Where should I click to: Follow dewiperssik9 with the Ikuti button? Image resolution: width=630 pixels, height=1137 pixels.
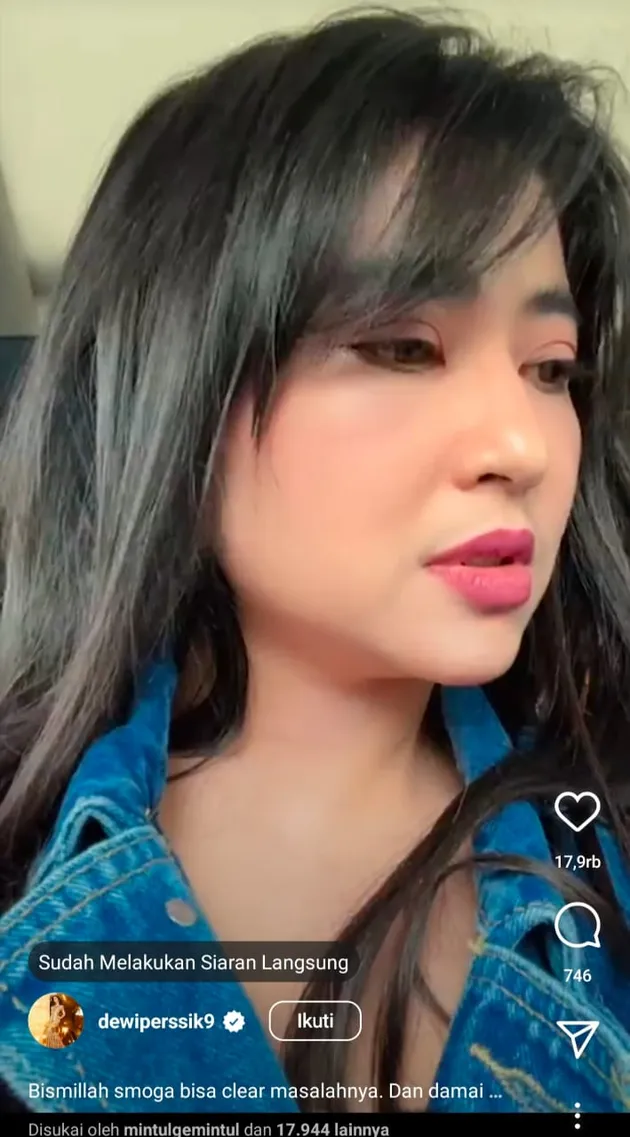pos(315,1021)
